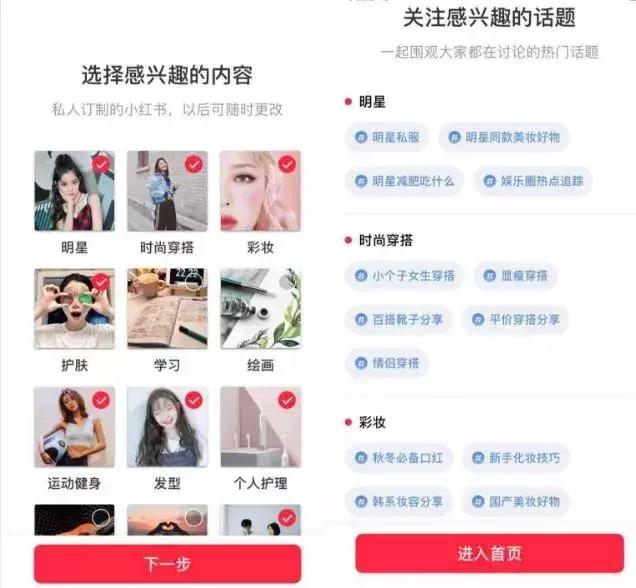Toggle the 个人护理 interest tile

pos(260,427)
